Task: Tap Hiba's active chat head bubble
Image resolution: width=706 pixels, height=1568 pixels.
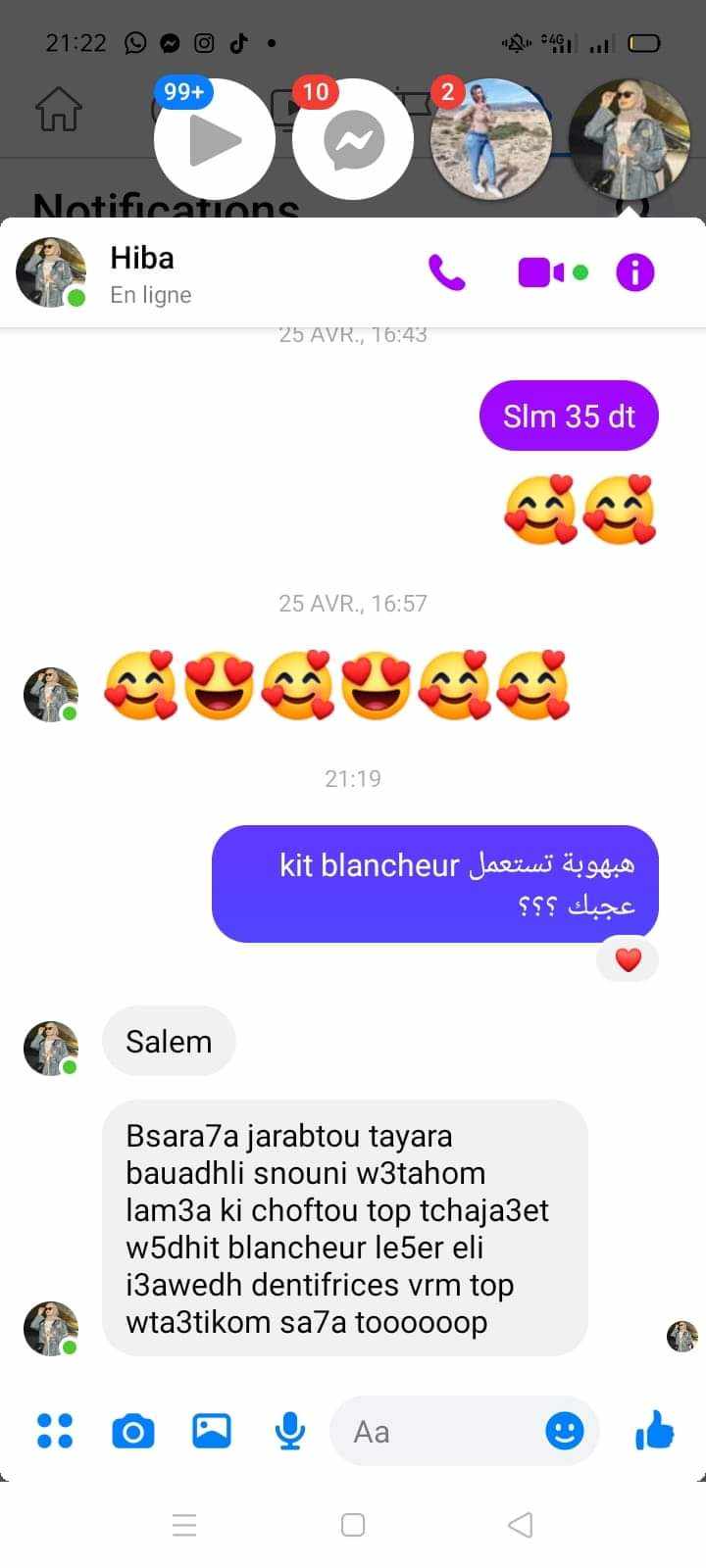Action: click(x=630, y=139)
